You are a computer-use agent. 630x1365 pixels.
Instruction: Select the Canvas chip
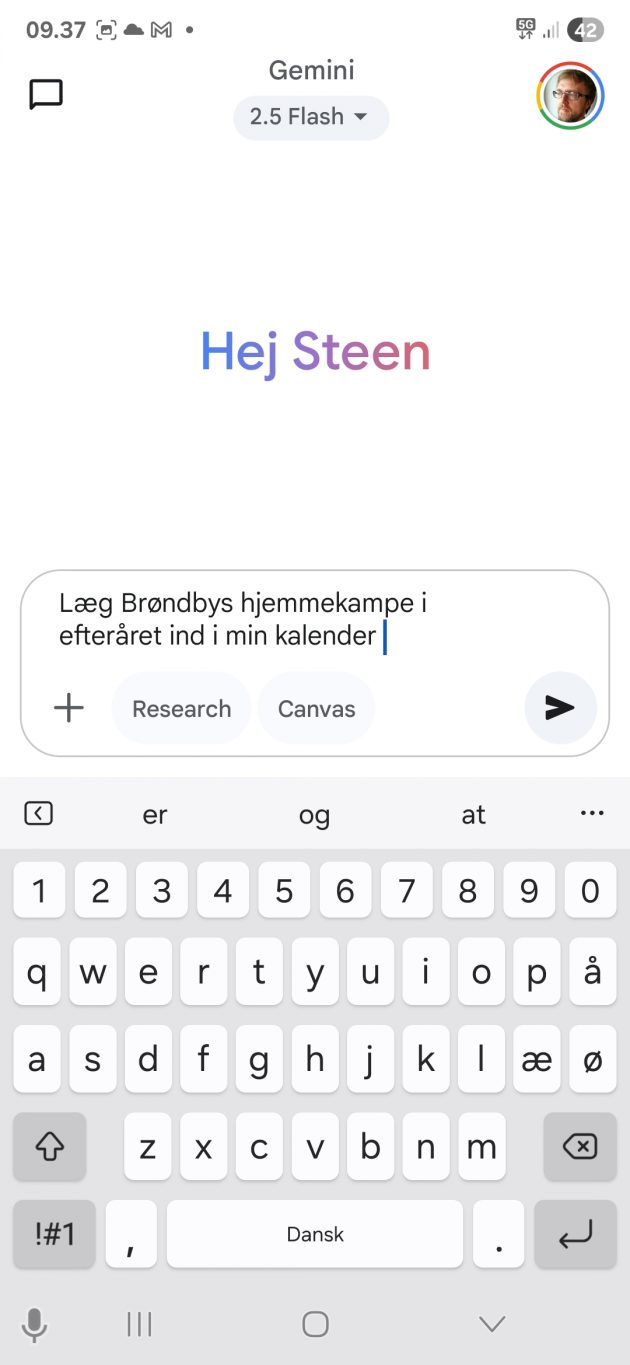(316, 709)
